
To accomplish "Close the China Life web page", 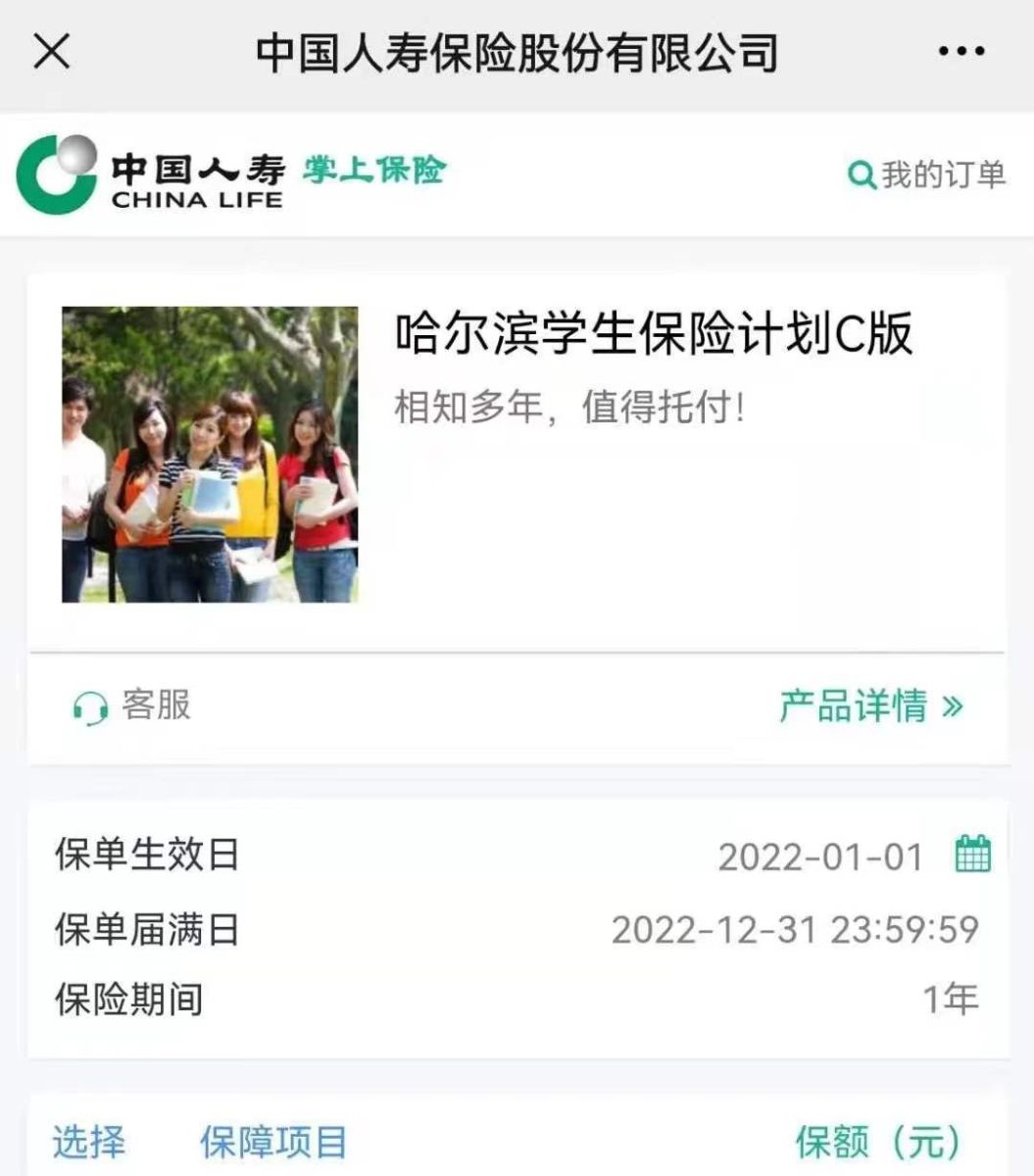I will pos(52,52).
